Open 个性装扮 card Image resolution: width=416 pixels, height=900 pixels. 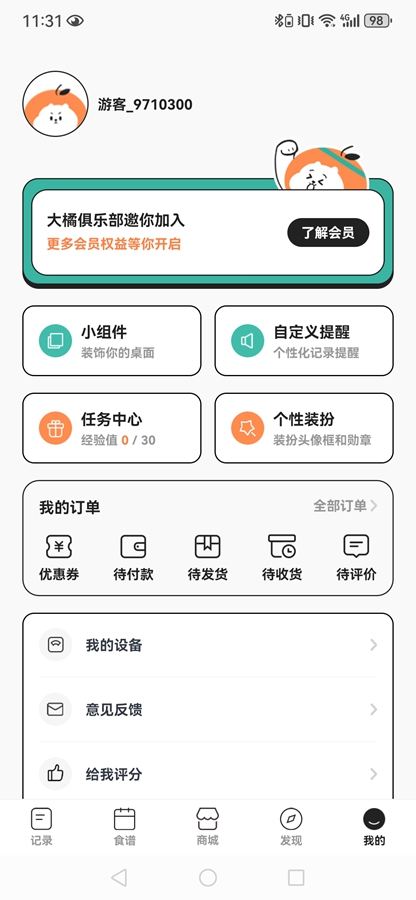click(x=304, y=428)
